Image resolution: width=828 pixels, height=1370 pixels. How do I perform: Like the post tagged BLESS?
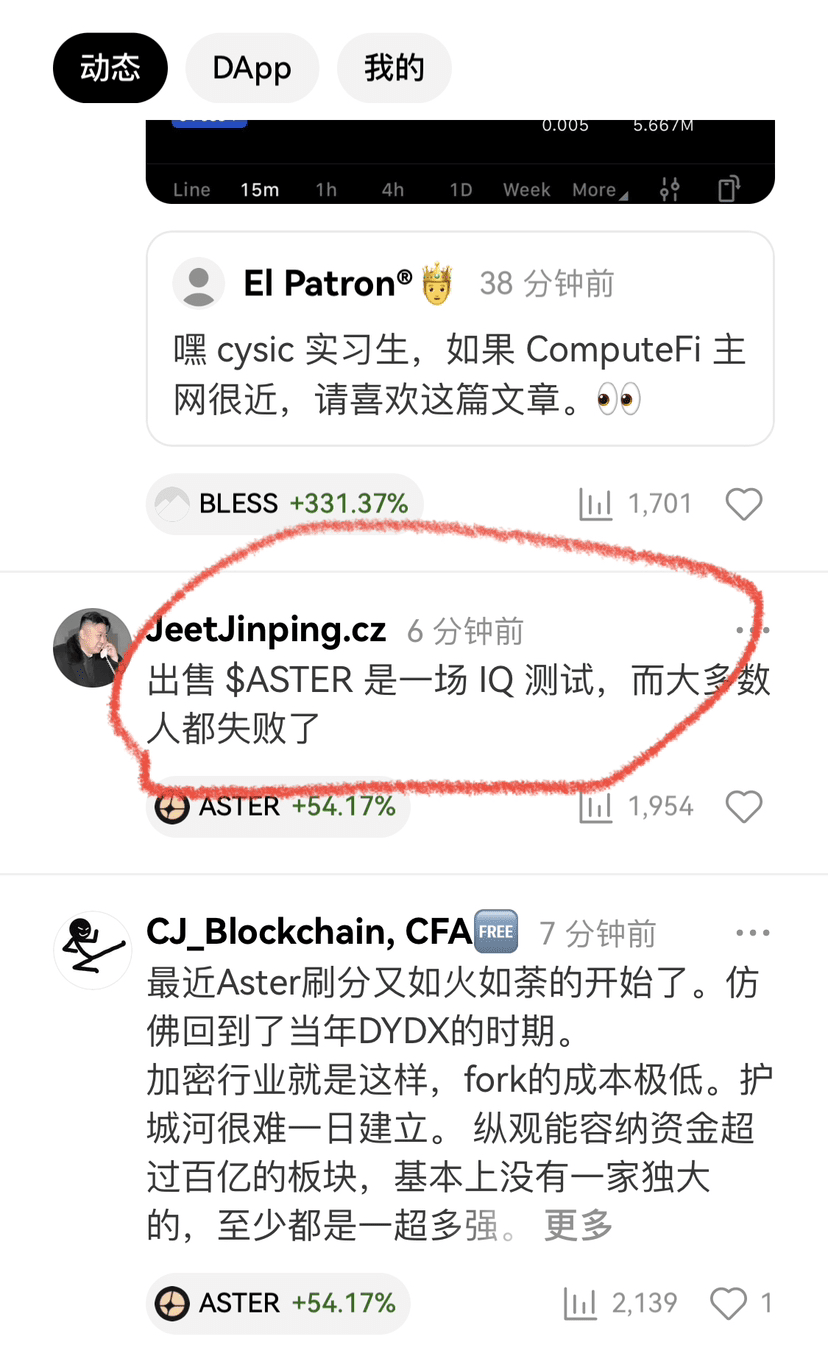[x=744, y=504]
